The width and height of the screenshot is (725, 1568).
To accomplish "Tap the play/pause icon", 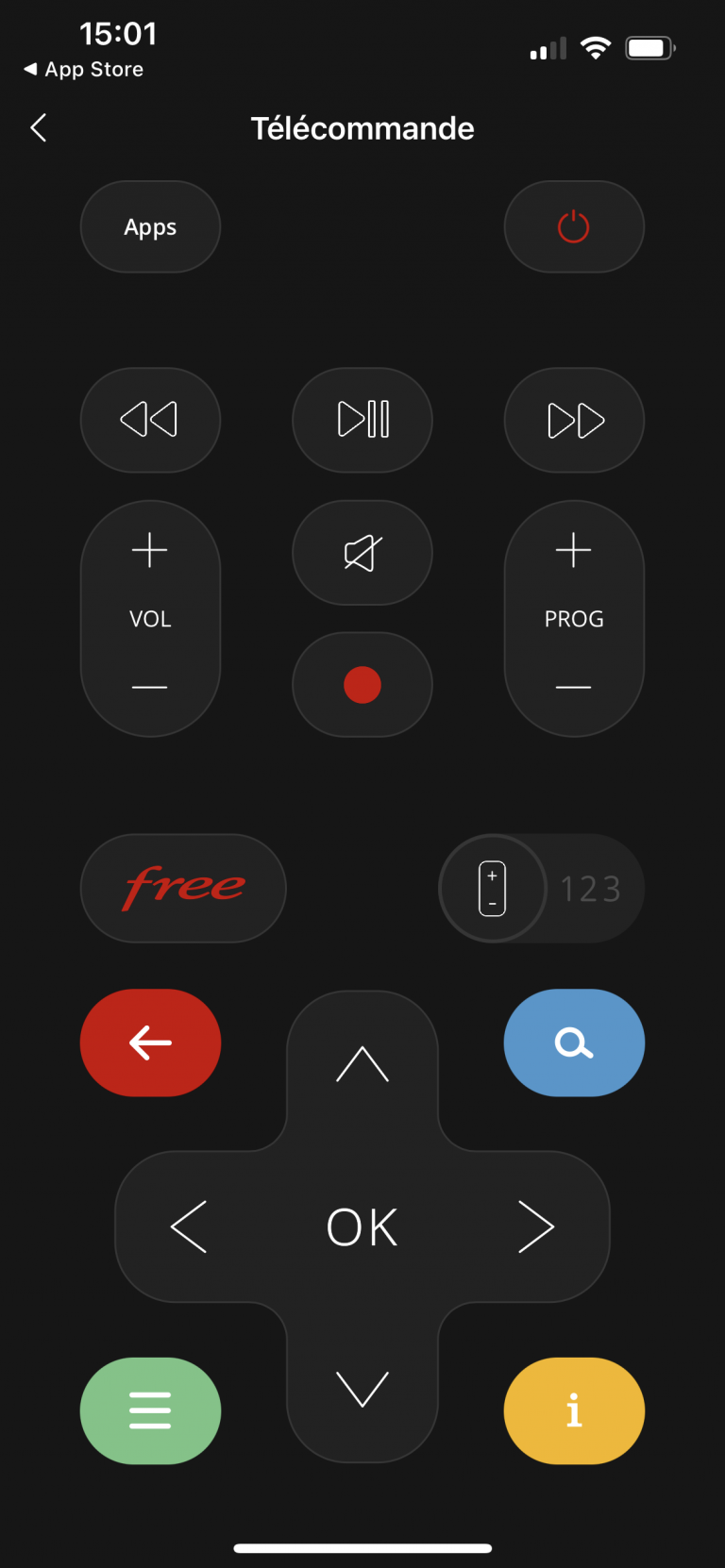I will [x=362, y=420].
